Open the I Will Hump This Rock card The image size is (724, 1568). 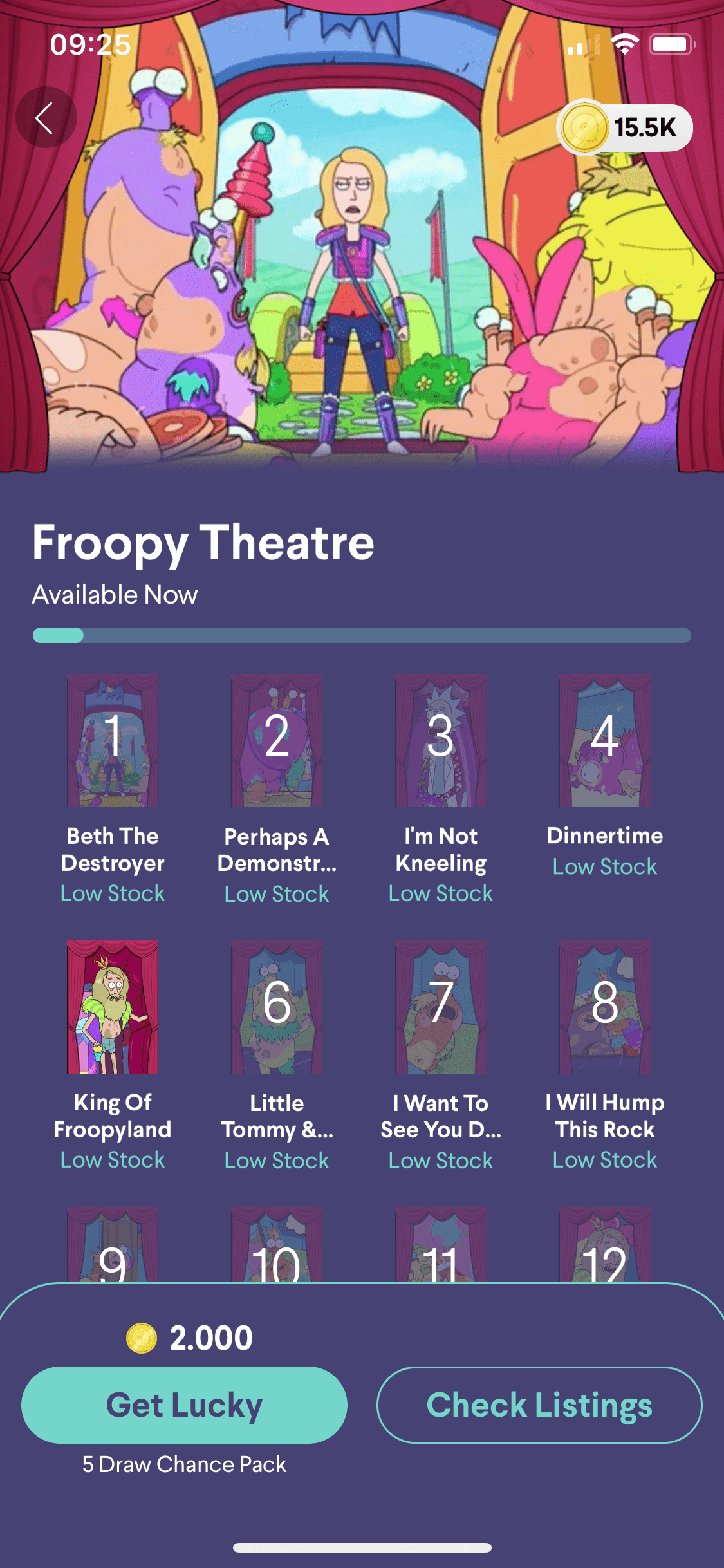605,1007
